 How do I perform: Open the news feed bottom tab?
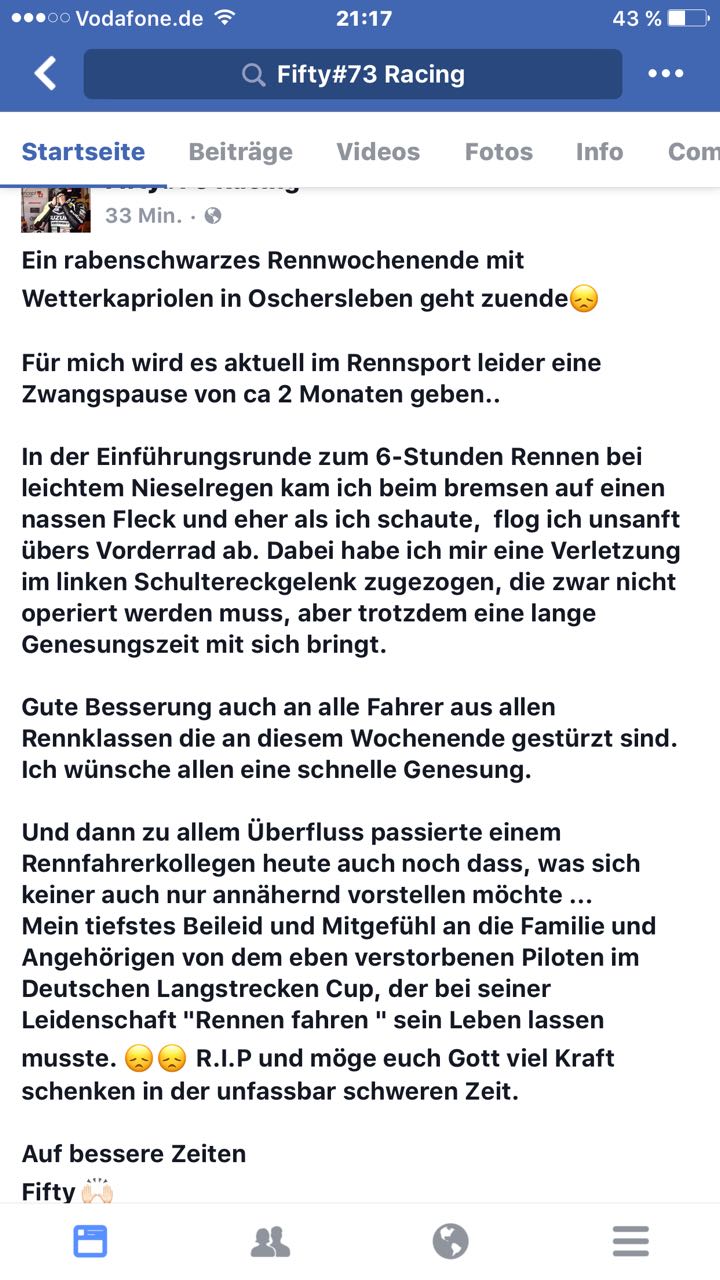[90, 1242]
